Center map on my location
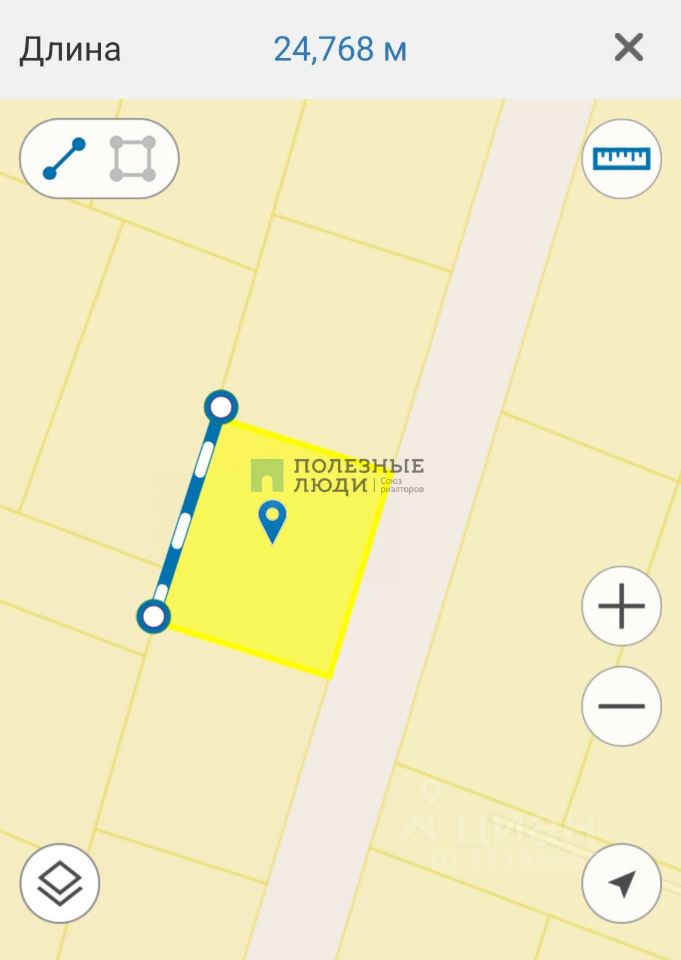This screenshot has width=681, height=960. pyautogui.click(x=621, y=883)
